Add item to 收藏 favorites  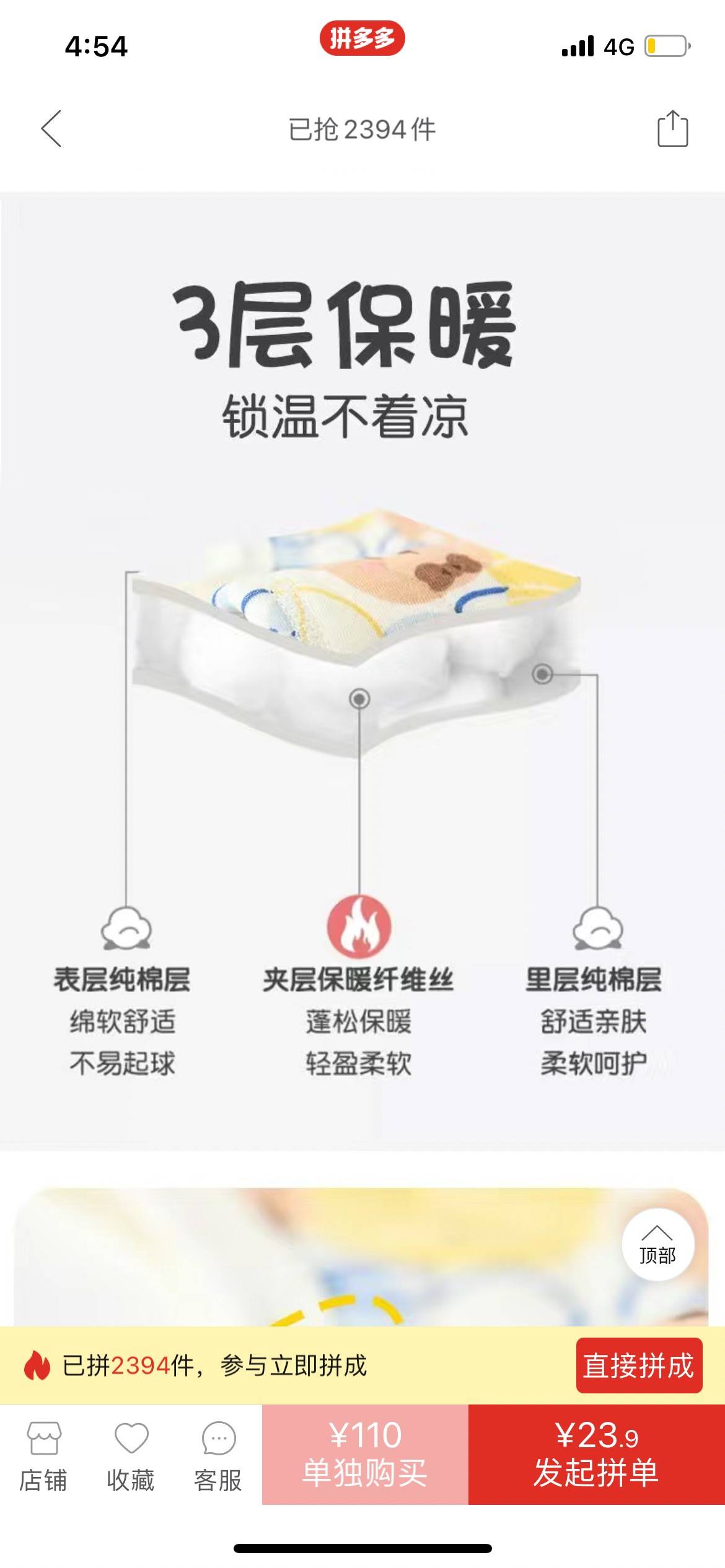[x=131, y=1455]
